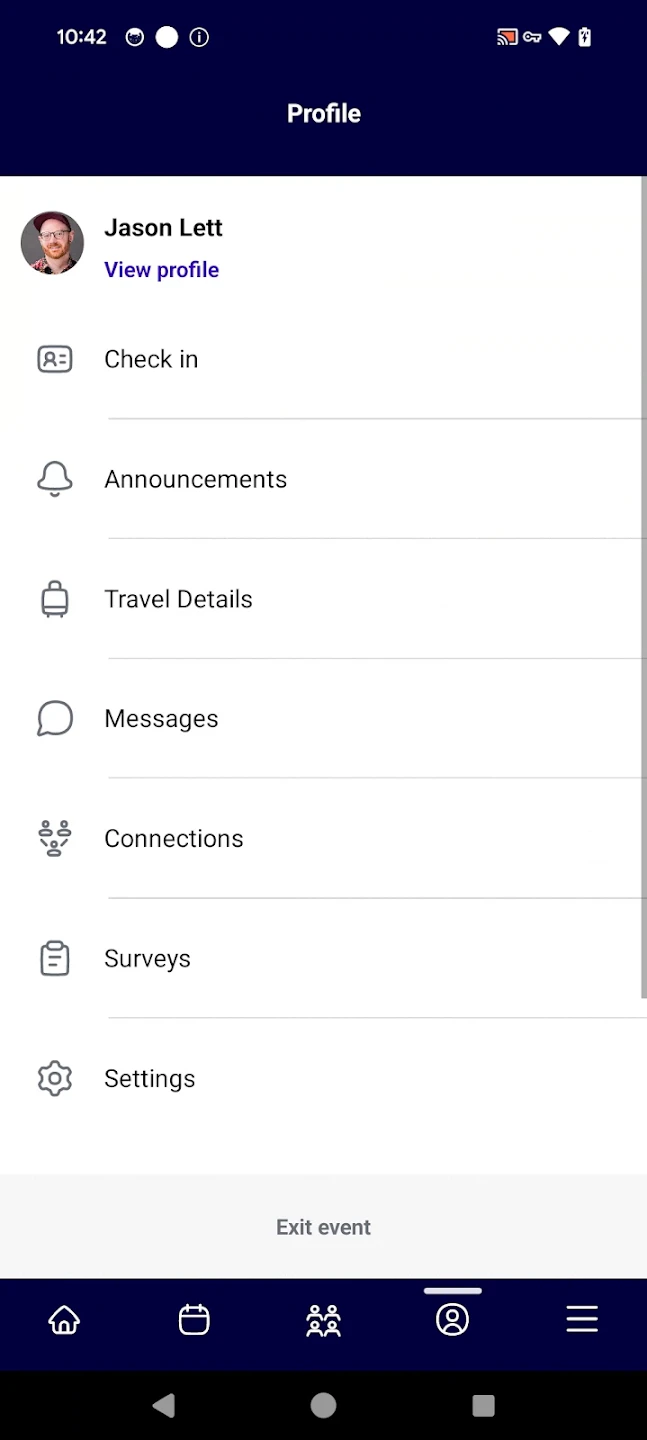Go back using the system back button
This screenshot has width=647, height=1440.
click(x=164, y=1406)
